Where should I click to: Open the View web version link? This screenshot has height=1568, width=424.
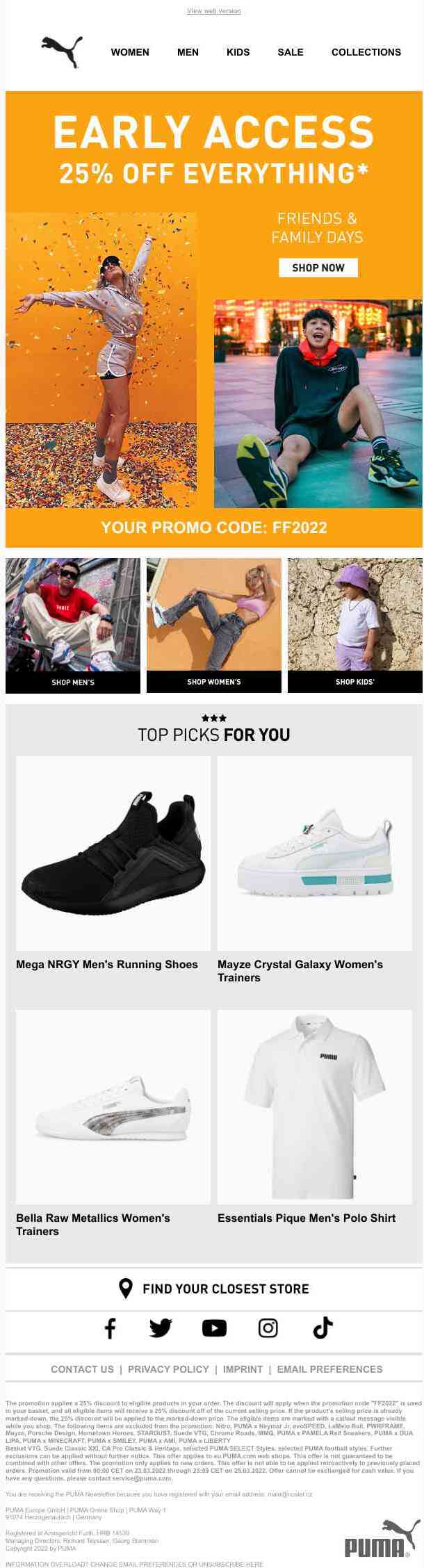point(213,11)
